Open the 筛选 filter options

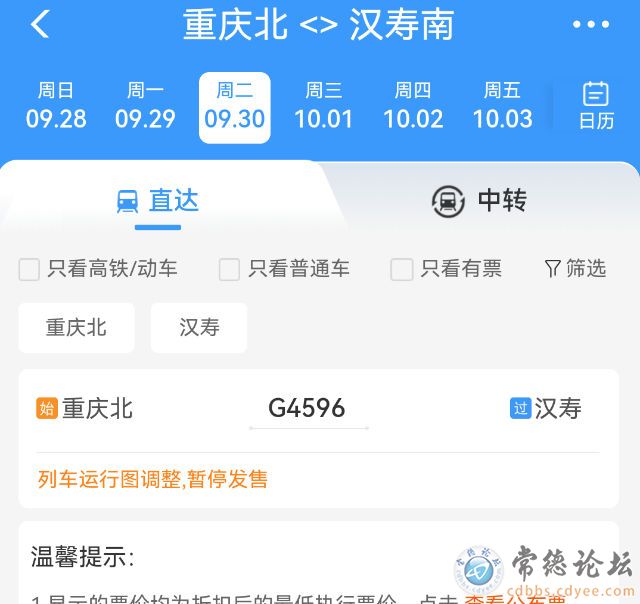coord(575,269)
